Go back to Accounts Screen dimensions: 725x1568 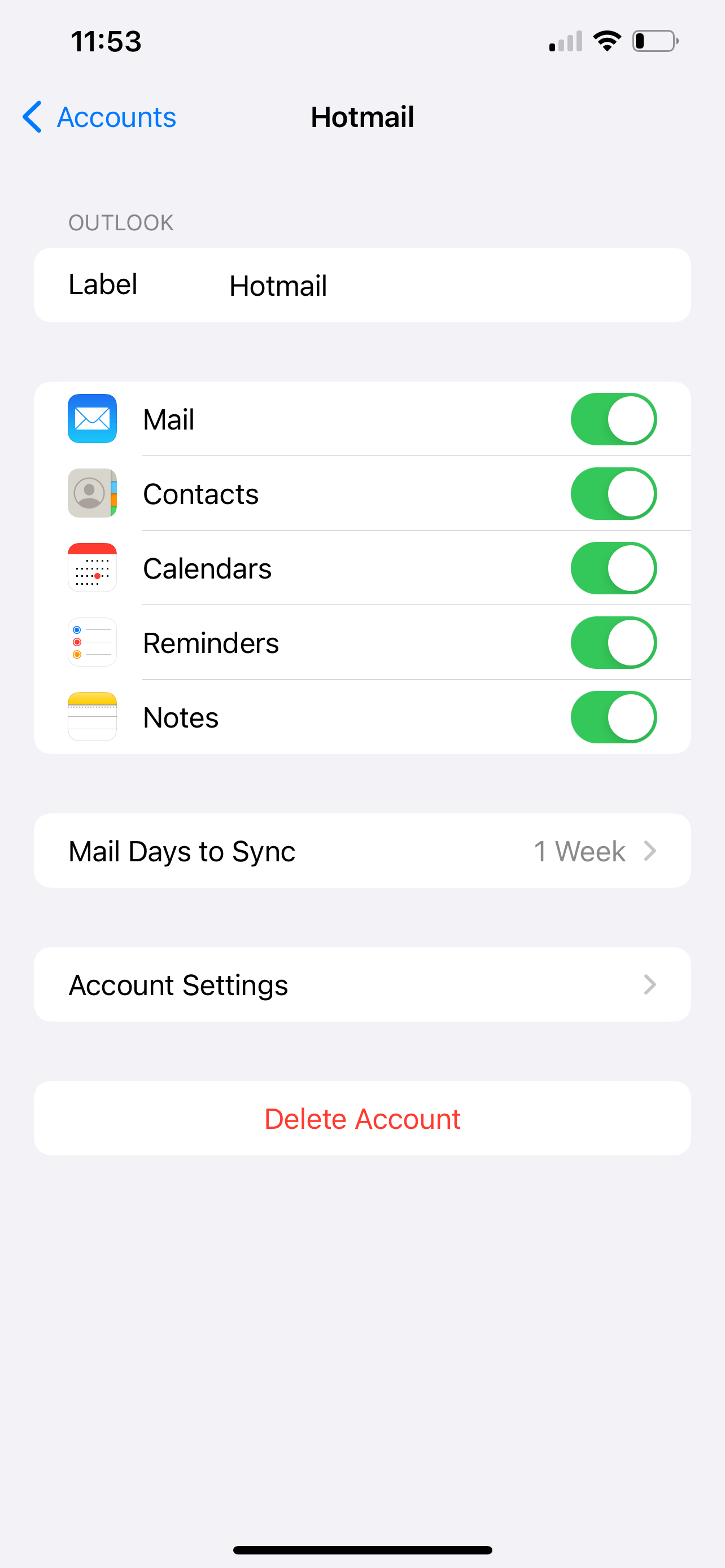point(99,117)
